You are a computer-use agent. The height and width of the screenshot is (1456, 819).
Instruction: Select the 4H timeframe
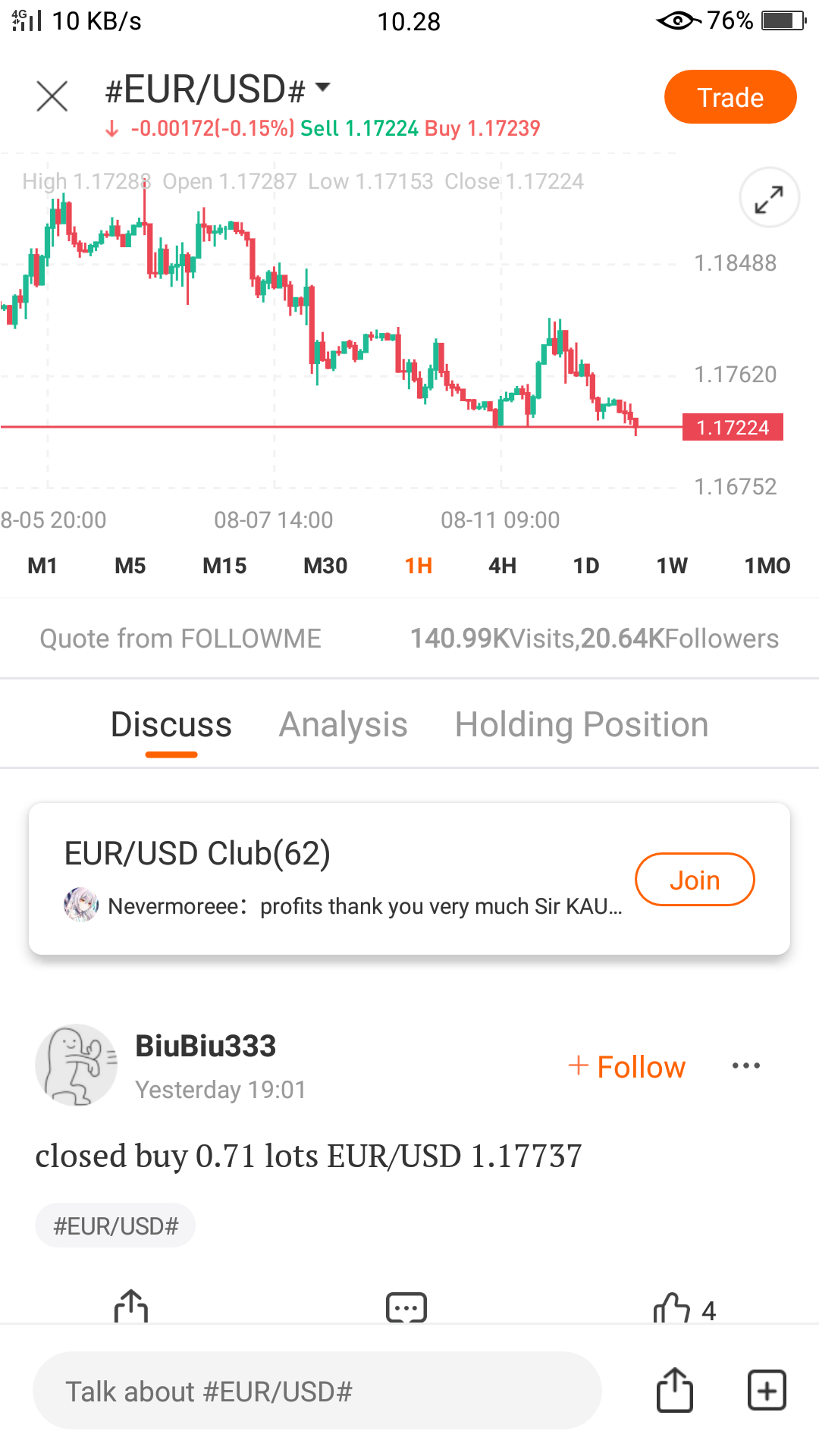pyautogui.click(x=502, y=566)
